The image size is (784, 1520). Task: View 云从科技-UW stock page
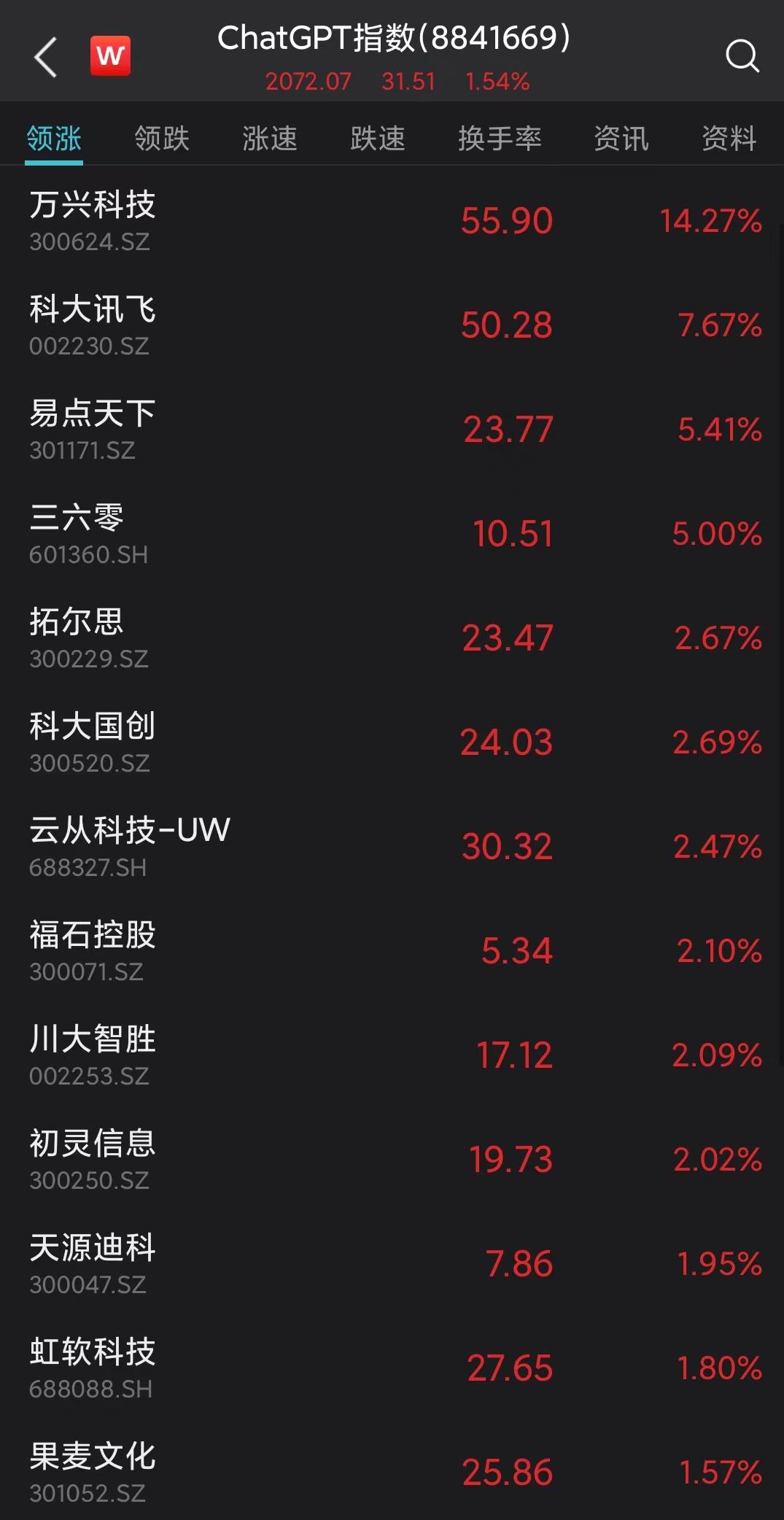[x=392, y=846]
